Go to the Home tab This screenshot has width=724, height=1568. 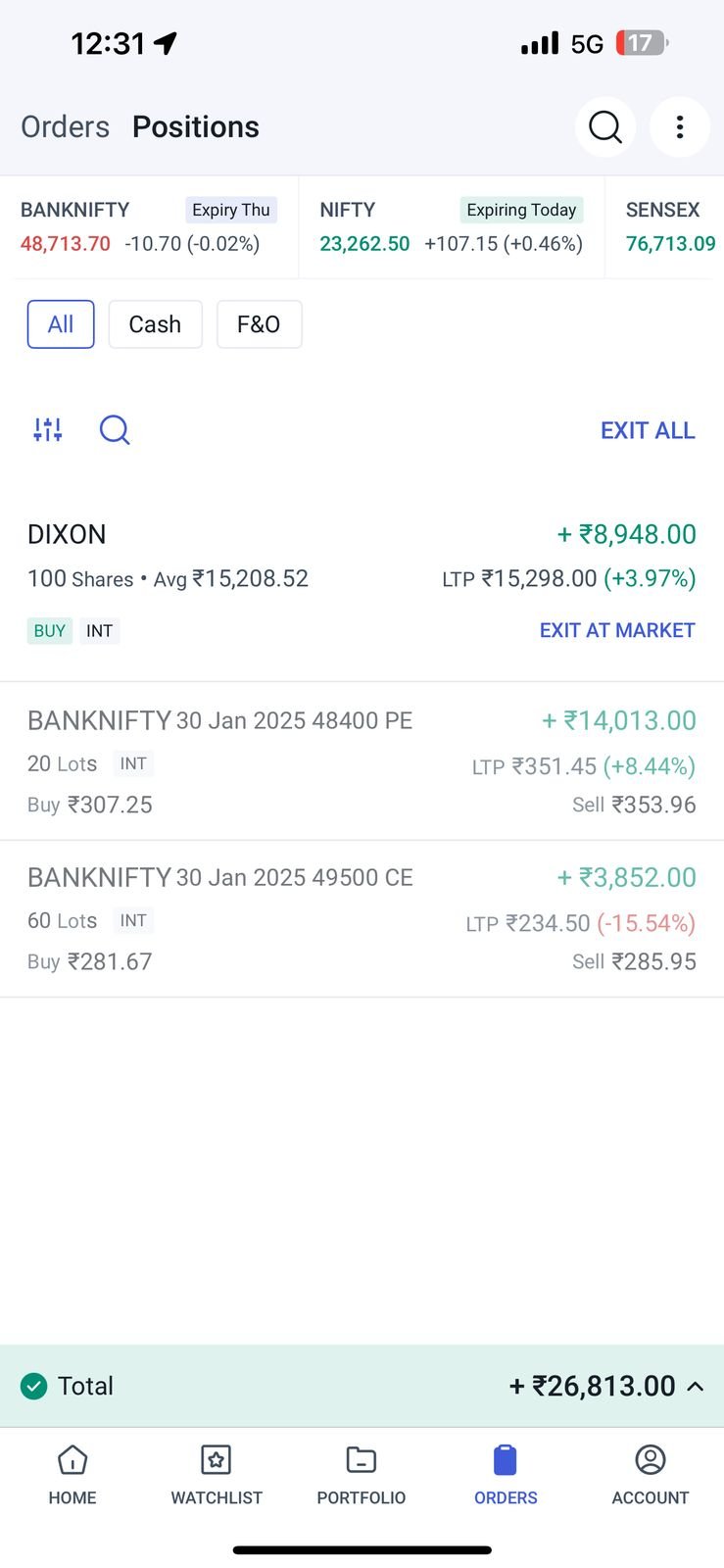pos(72,1475)
